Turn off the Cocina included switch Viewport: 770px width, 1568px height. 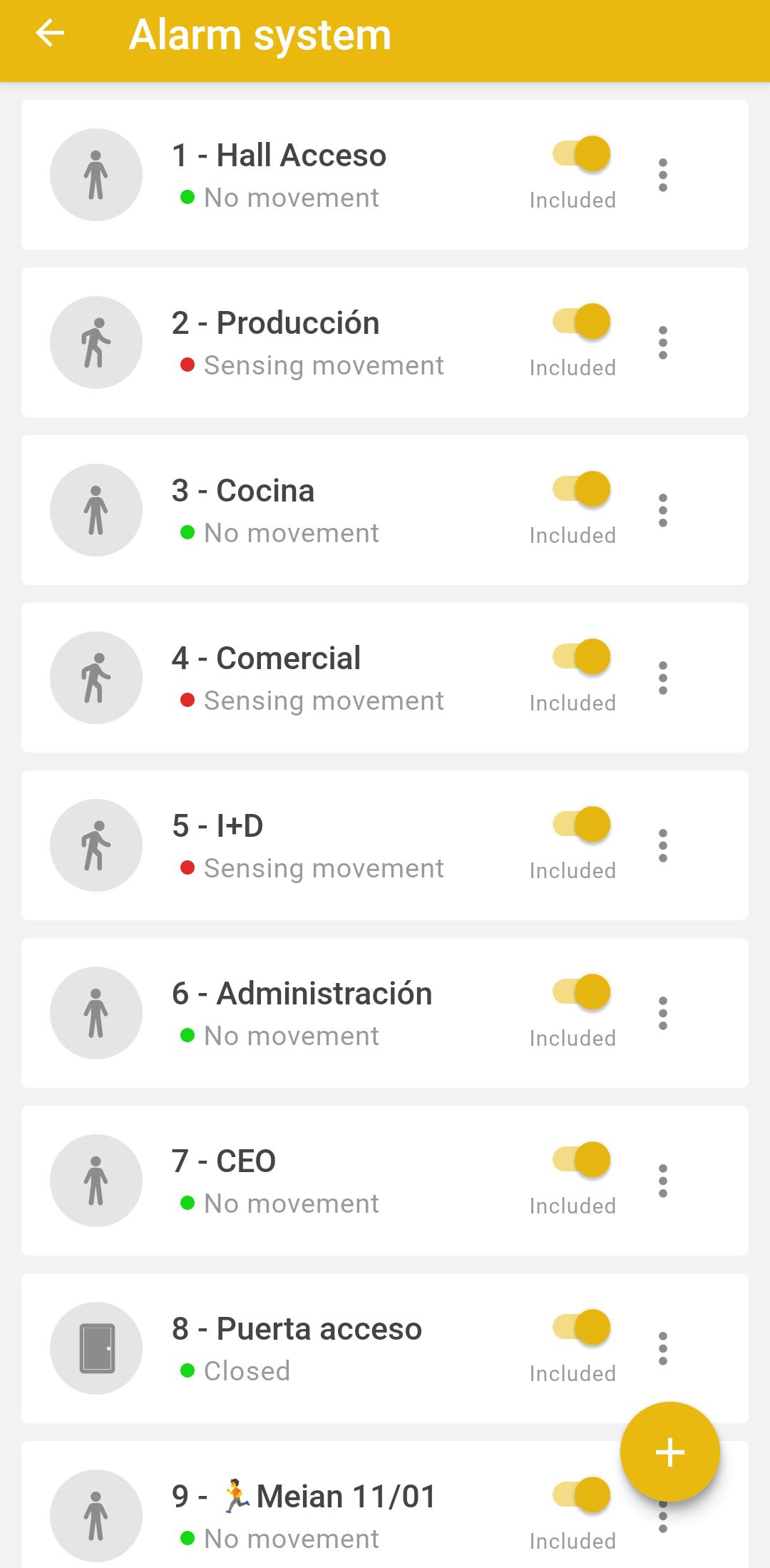tap(582, 489)
